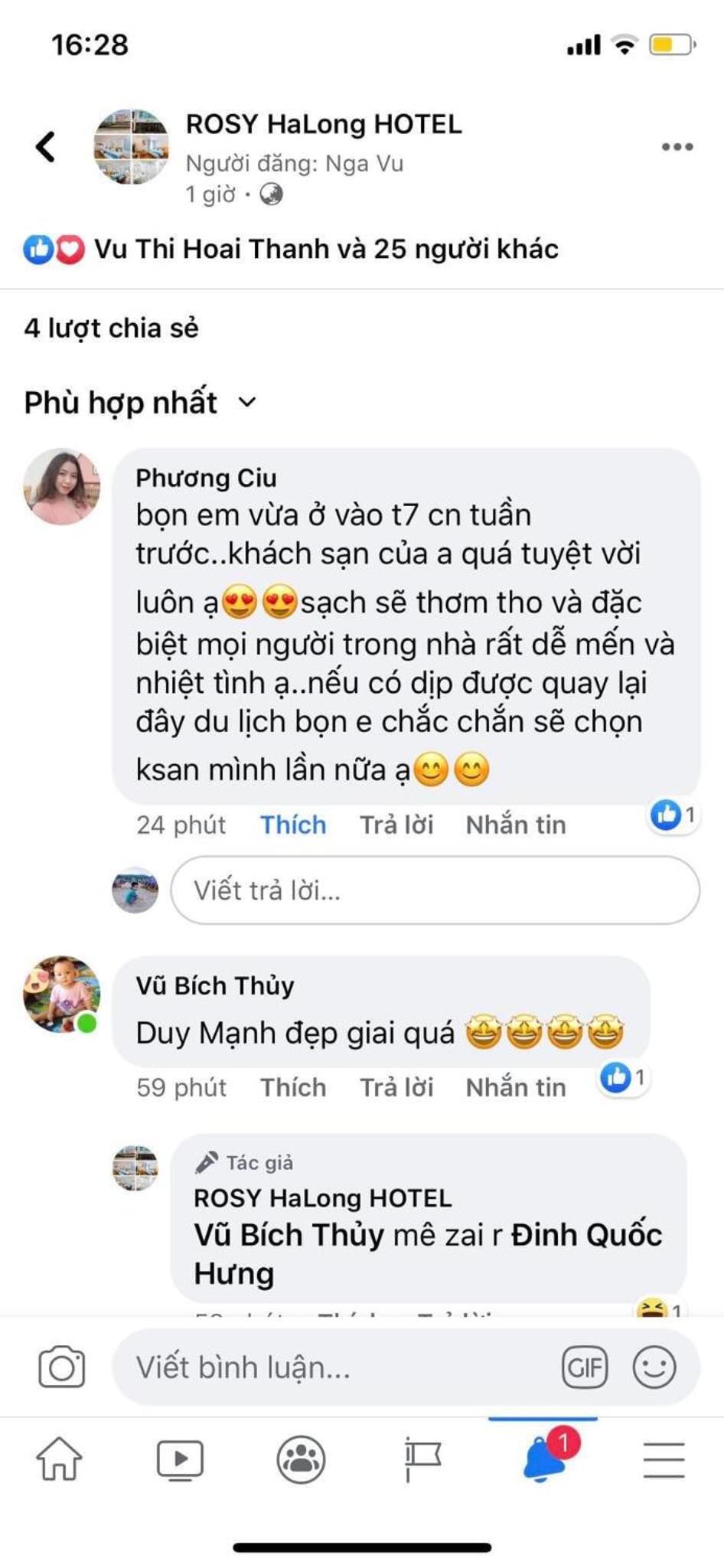This screenshot has width=724, height=1568.
Task: Open Đinh Quốc Hưng's tagged profile
Action: [x=585, y=1235]
